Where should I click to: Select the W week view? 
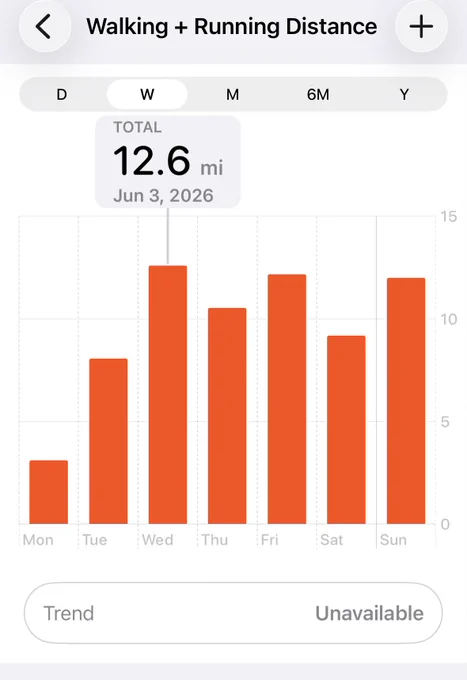pyautogui.click(x=147, y=94)
